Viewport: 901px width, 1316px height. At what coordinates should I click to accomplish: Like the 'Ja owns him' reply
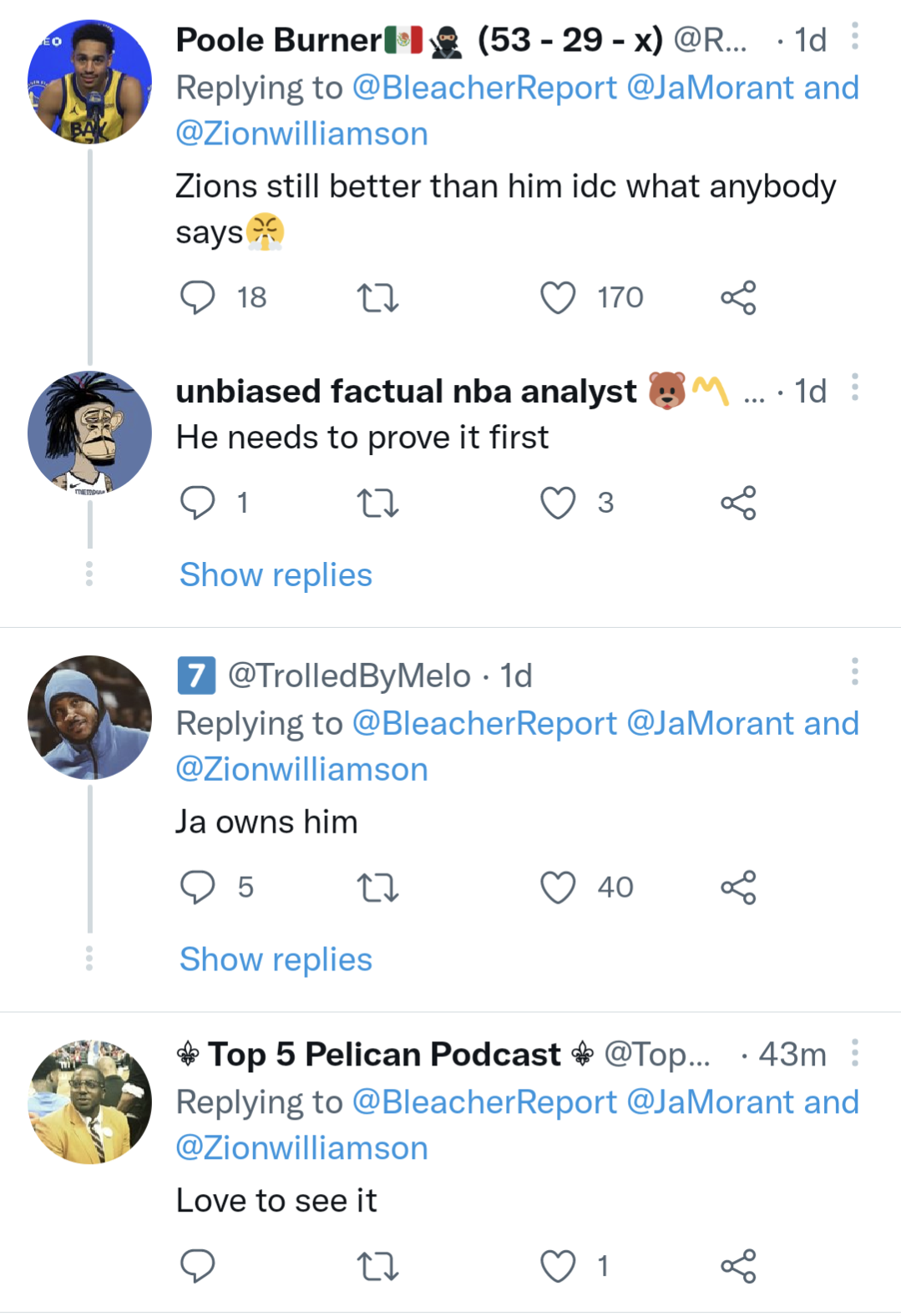coord(560,888)
